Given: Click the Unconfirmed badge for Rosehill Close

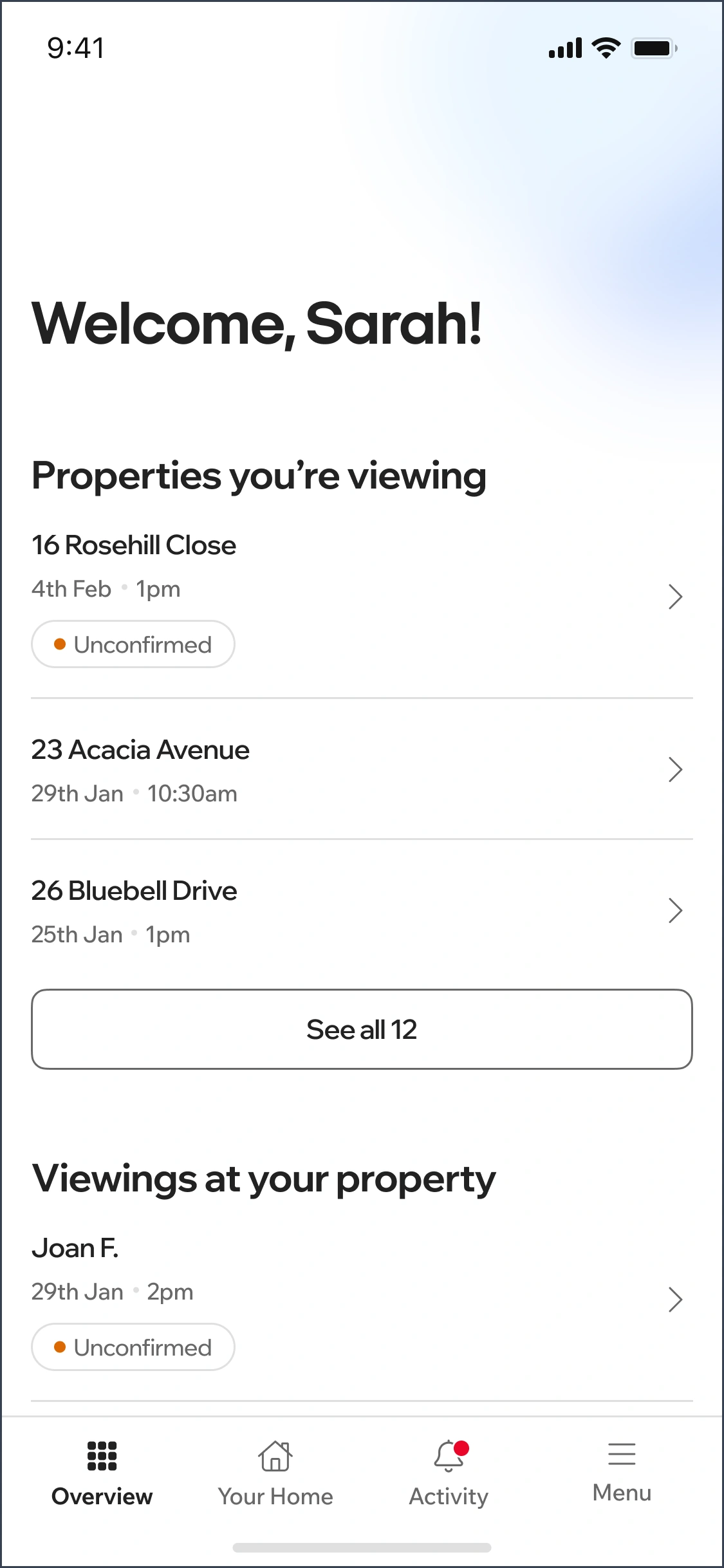Looking at the screenshot, I should click(133, 644).
